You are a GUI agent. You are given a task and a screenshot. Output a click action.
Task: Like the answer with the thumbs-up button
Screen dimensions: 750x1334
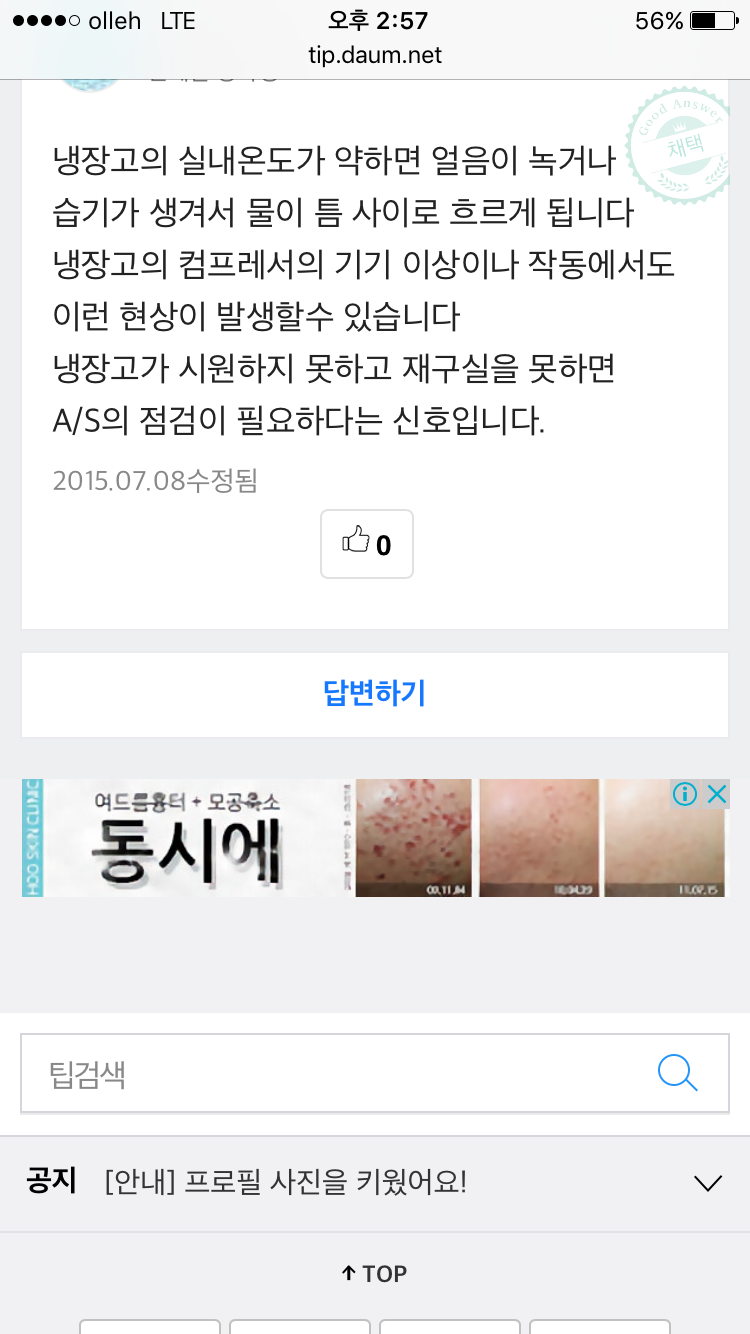point(366,544)
